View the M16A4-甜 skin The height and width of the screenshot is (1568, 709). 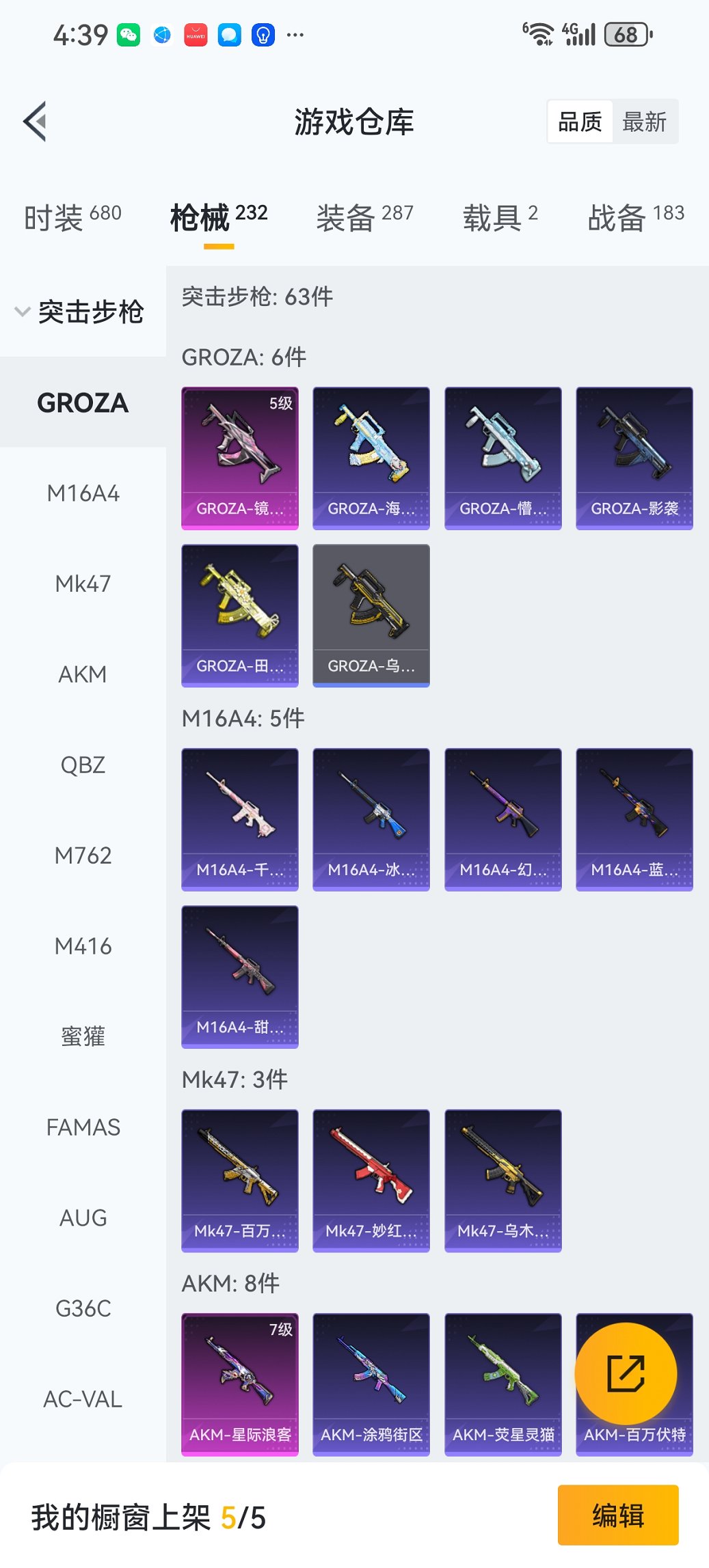pyautogui.click(x=240, y=976)
